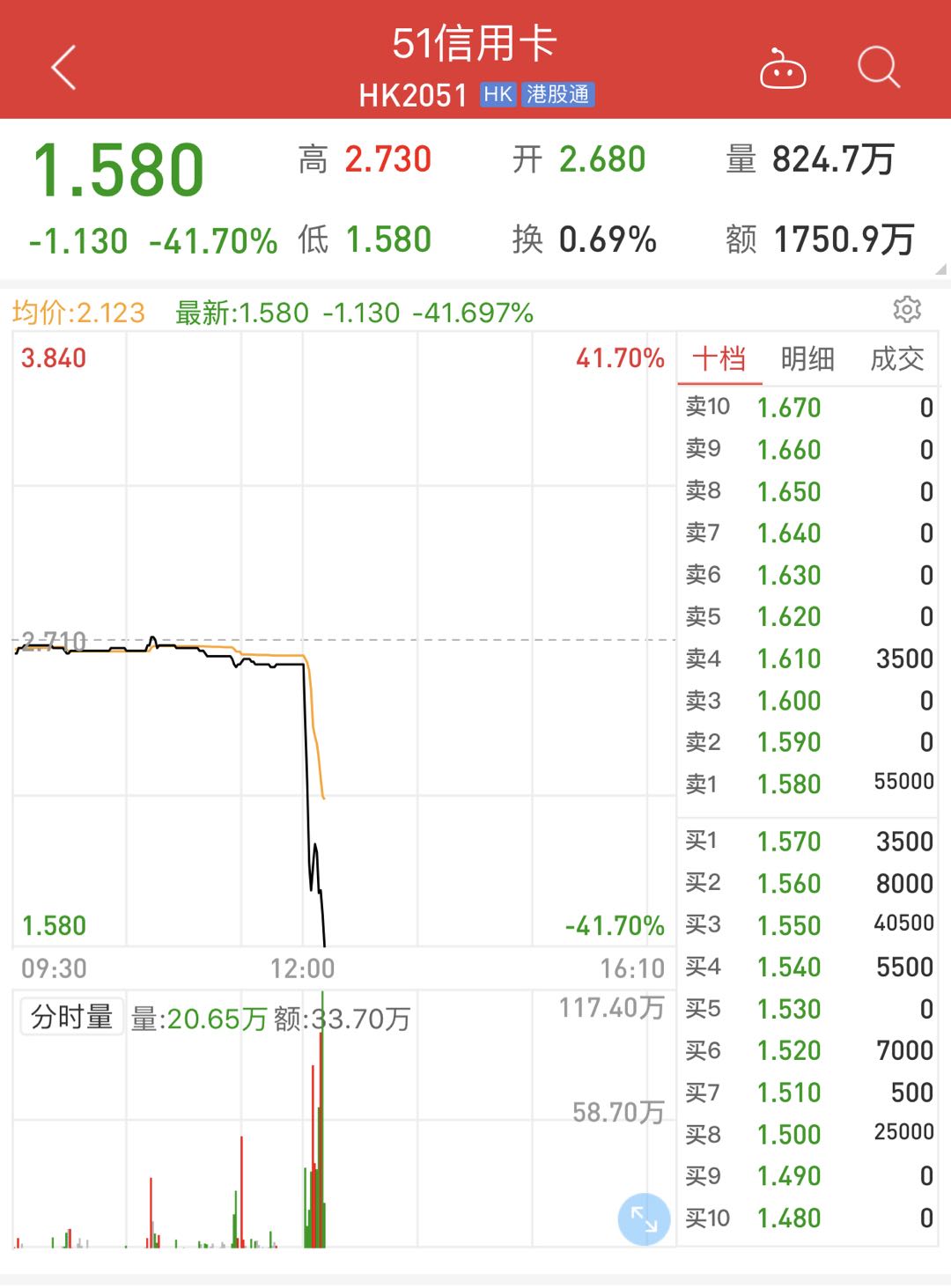Tap the 分时量 indicator button
The width and height of the screenshot is (951, 1288).
pos(71,1018)
